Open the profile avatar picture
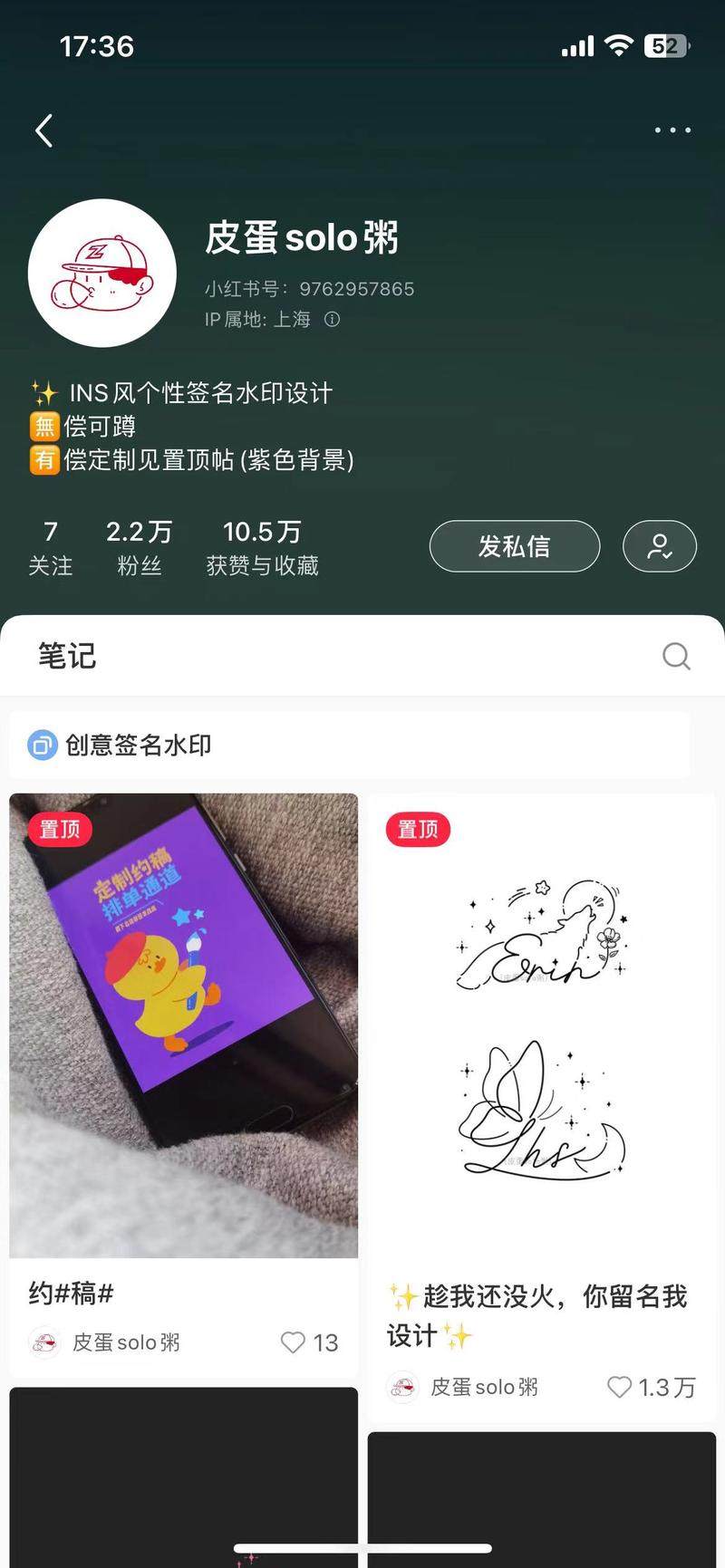Image resolution: width=725 pixels, height=1568 pixels. point(102,273)
